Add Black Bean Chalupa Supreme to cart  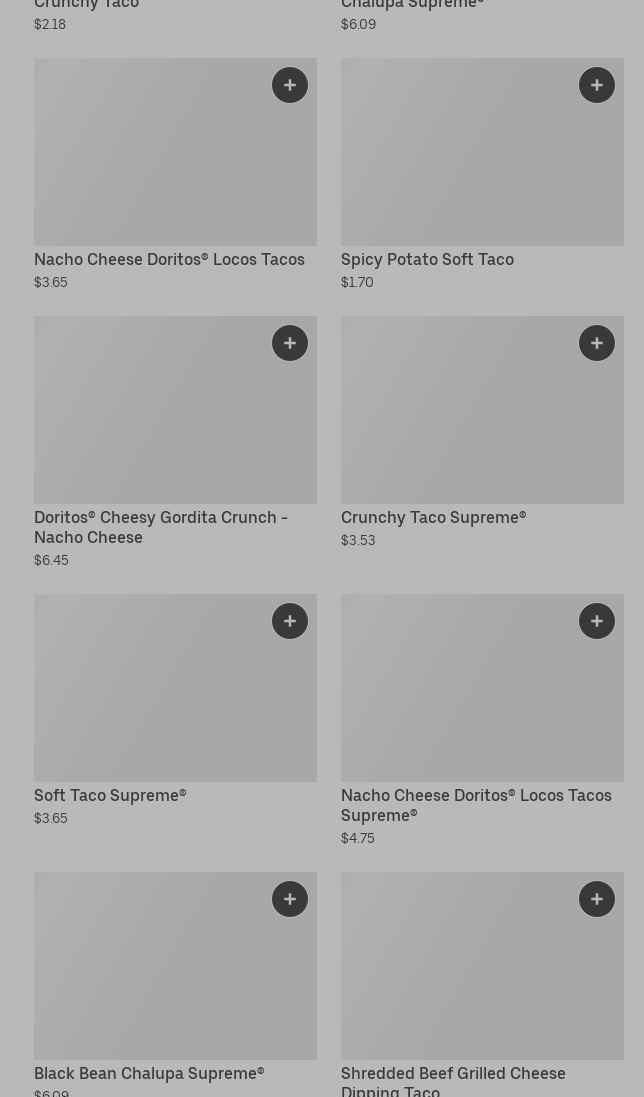[x=289, y=899]
